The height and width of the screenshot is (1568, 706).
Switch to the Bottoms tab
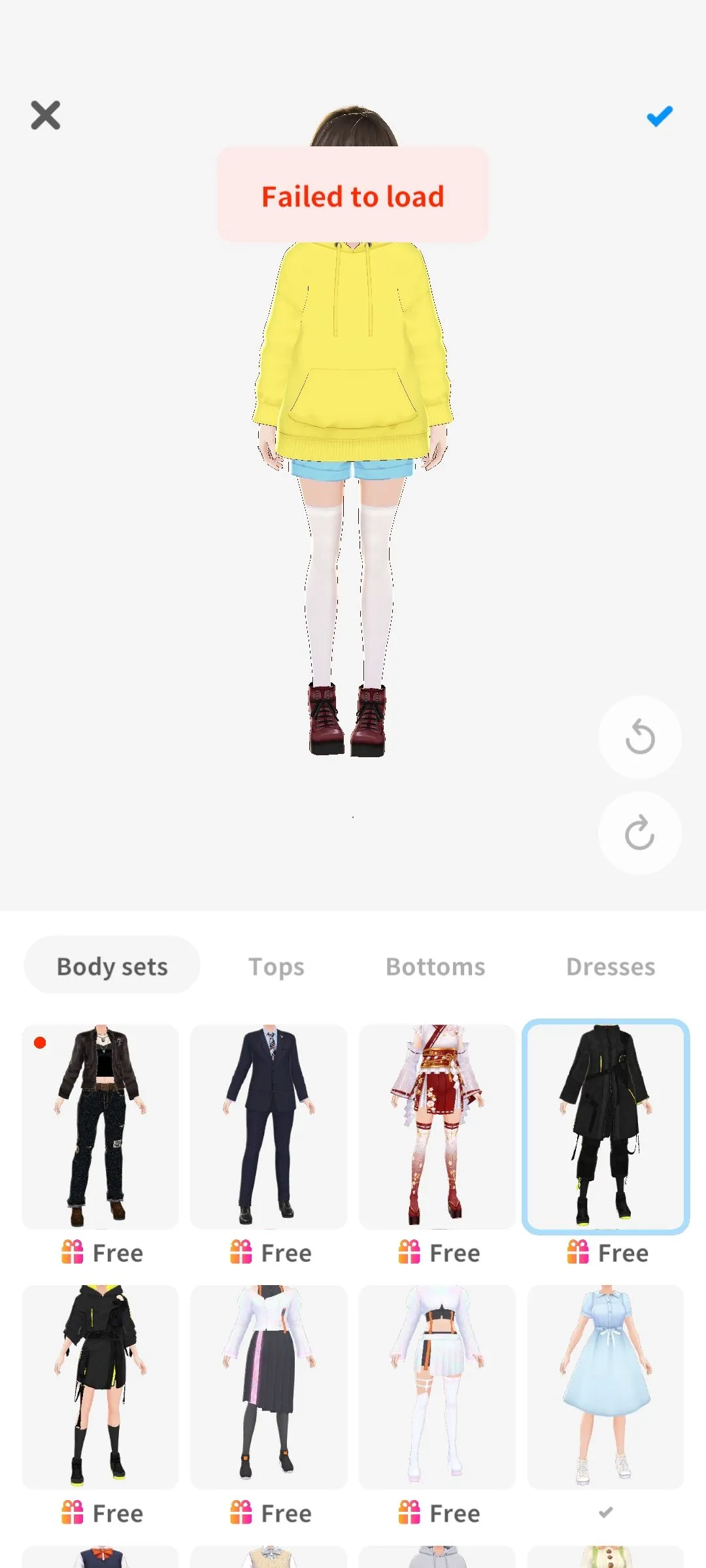pyautogui.click(x=435, y=966)
